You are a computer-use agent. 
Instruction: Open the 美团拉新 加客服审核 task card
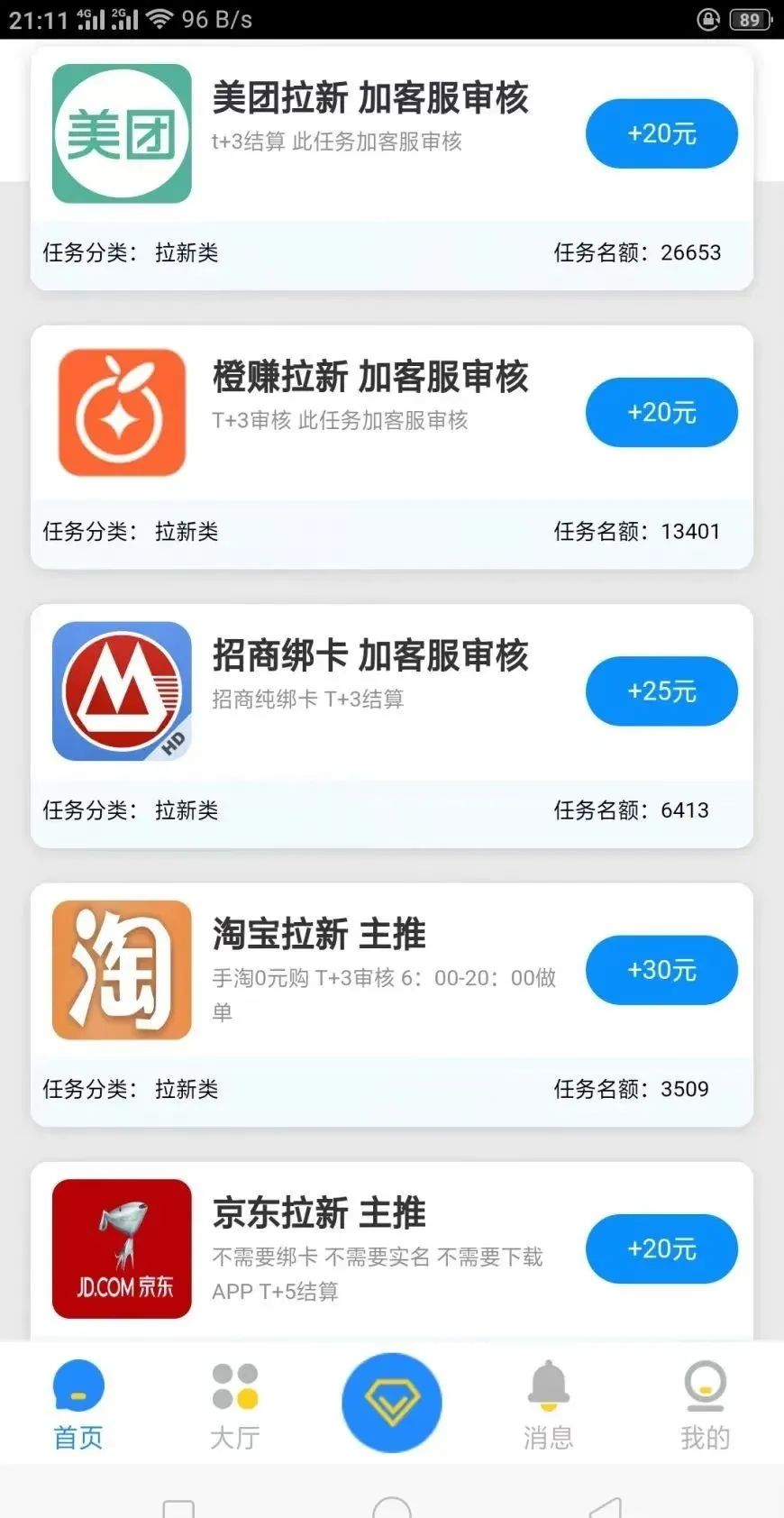391,169
